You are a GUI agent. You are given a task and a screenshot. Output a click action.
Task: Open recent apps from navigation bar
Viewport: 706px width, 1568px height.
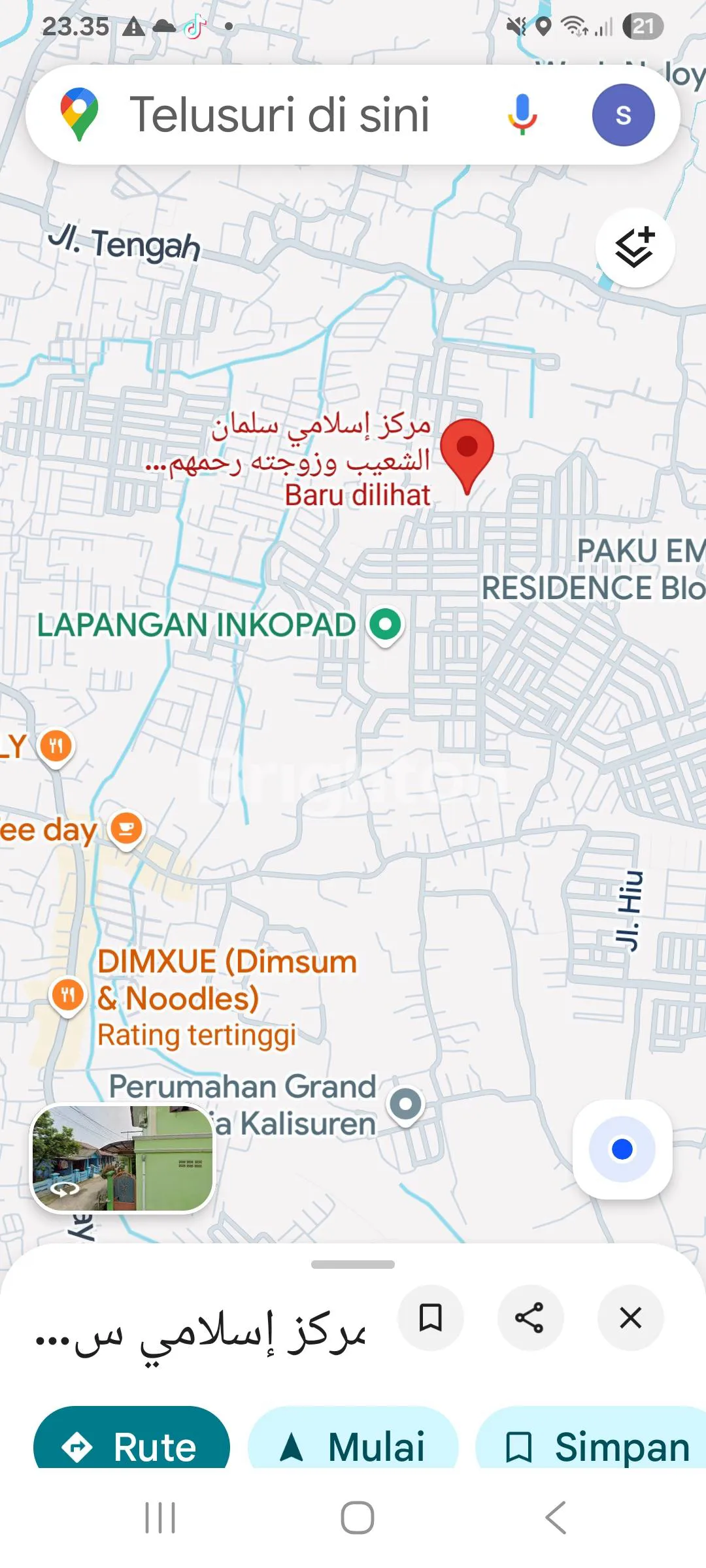click(x=160, y=1517)
